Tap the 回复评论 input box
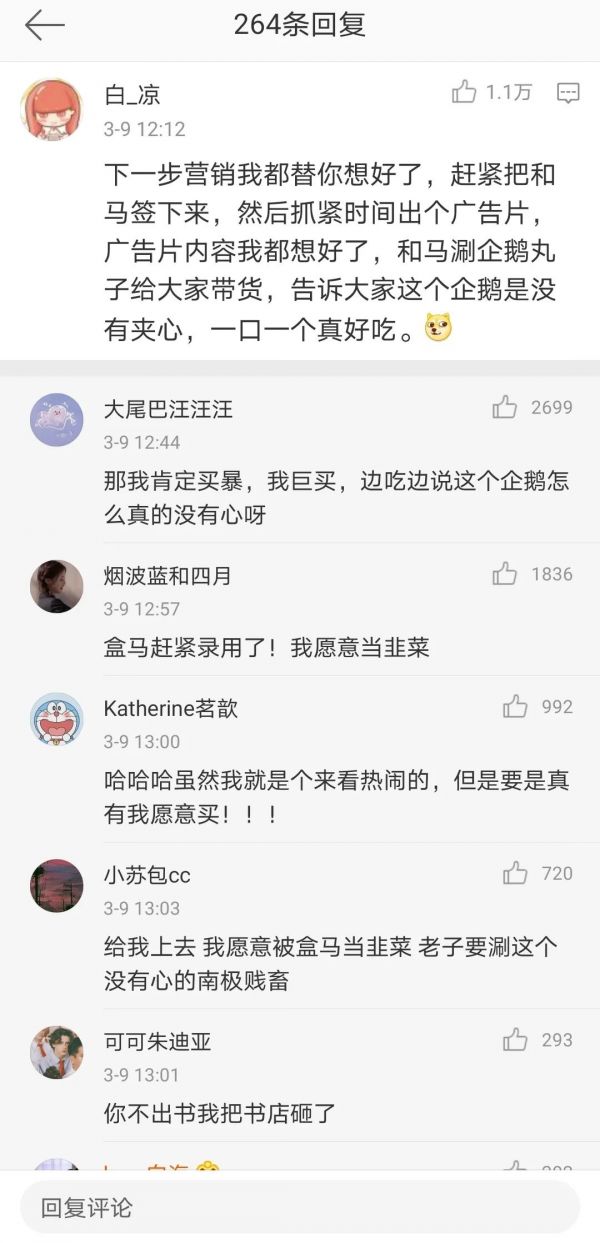Screen dimensions: 600x1243 pyautogui.click(x=300, y=1207)
